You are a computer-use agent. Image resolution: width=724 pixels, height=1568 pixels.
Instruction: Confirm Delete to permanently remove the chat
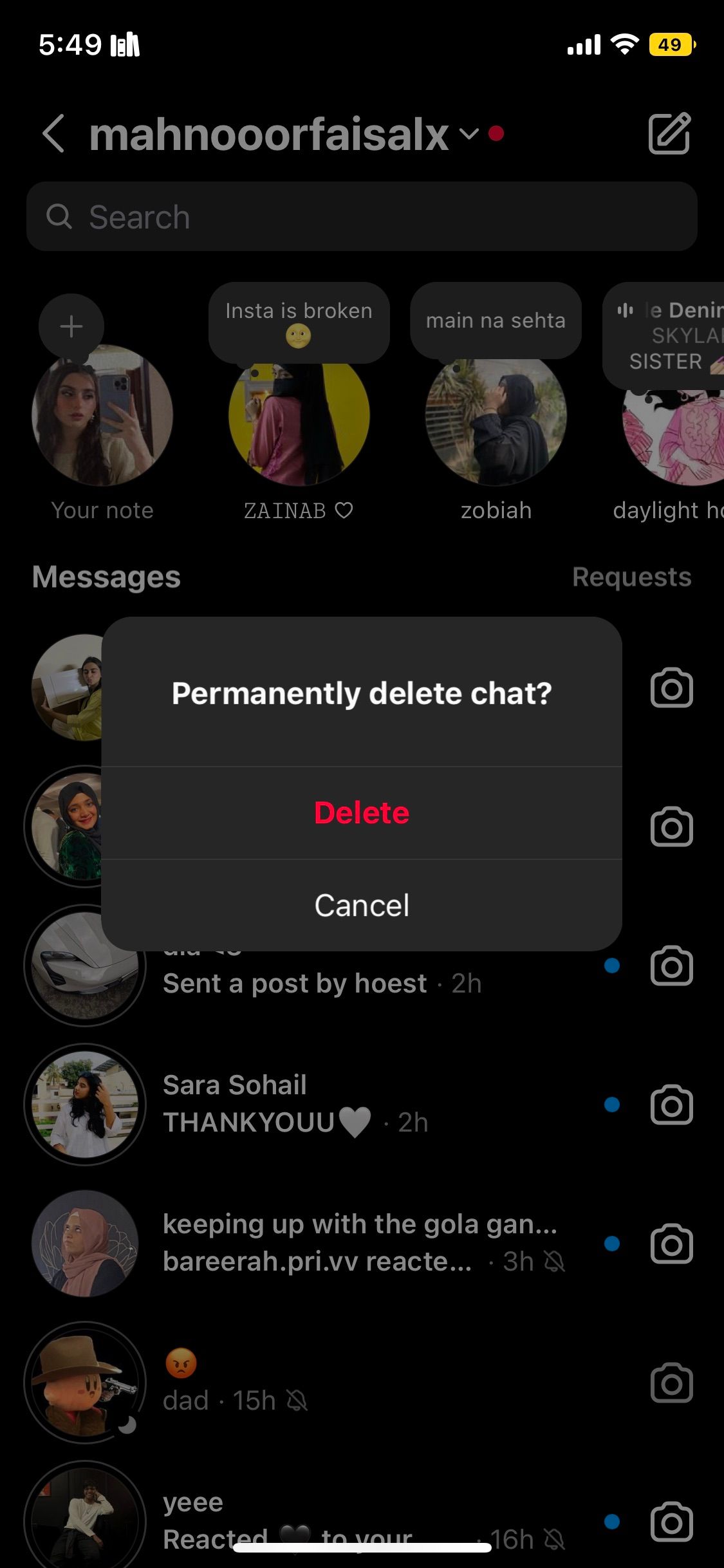coord(362,813)
